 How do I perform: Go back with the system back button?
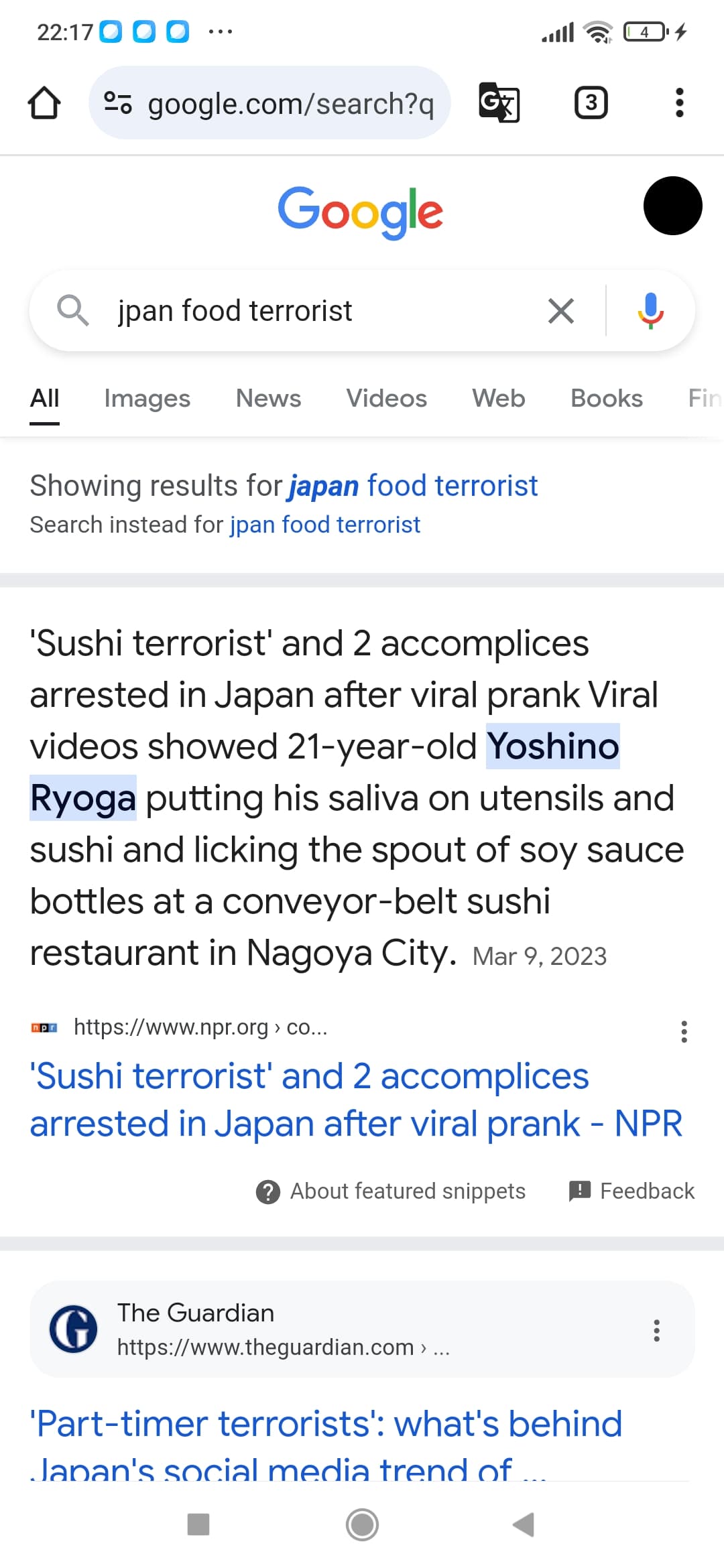[523, 1524]
